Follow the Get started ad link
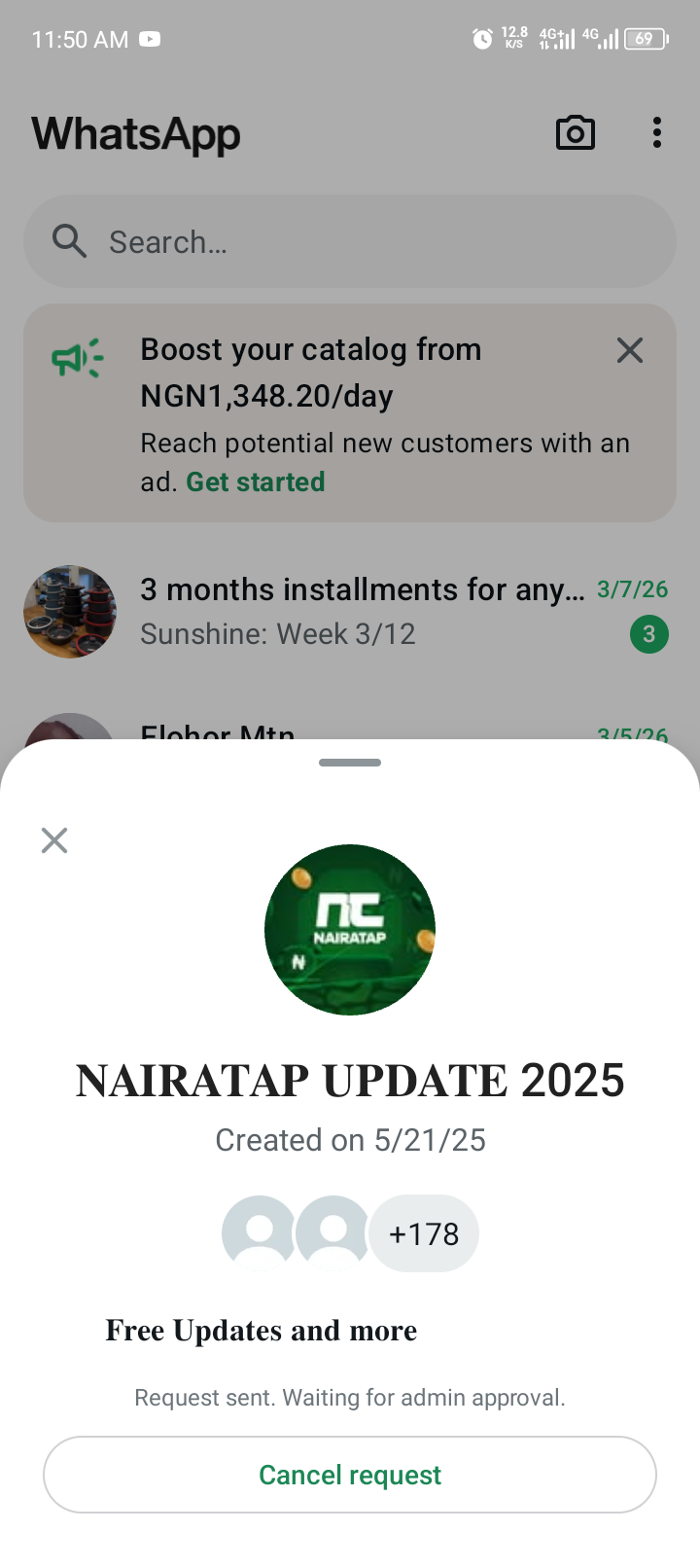This screenshot has height=1568, width=700. [256, 482]
